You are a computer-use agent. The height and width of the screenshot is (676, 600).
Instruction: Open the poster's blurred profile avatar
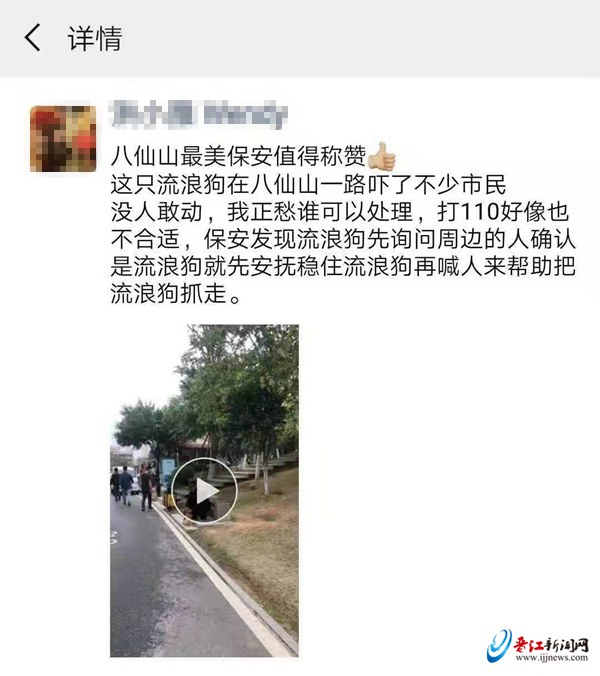coord(63,138)
